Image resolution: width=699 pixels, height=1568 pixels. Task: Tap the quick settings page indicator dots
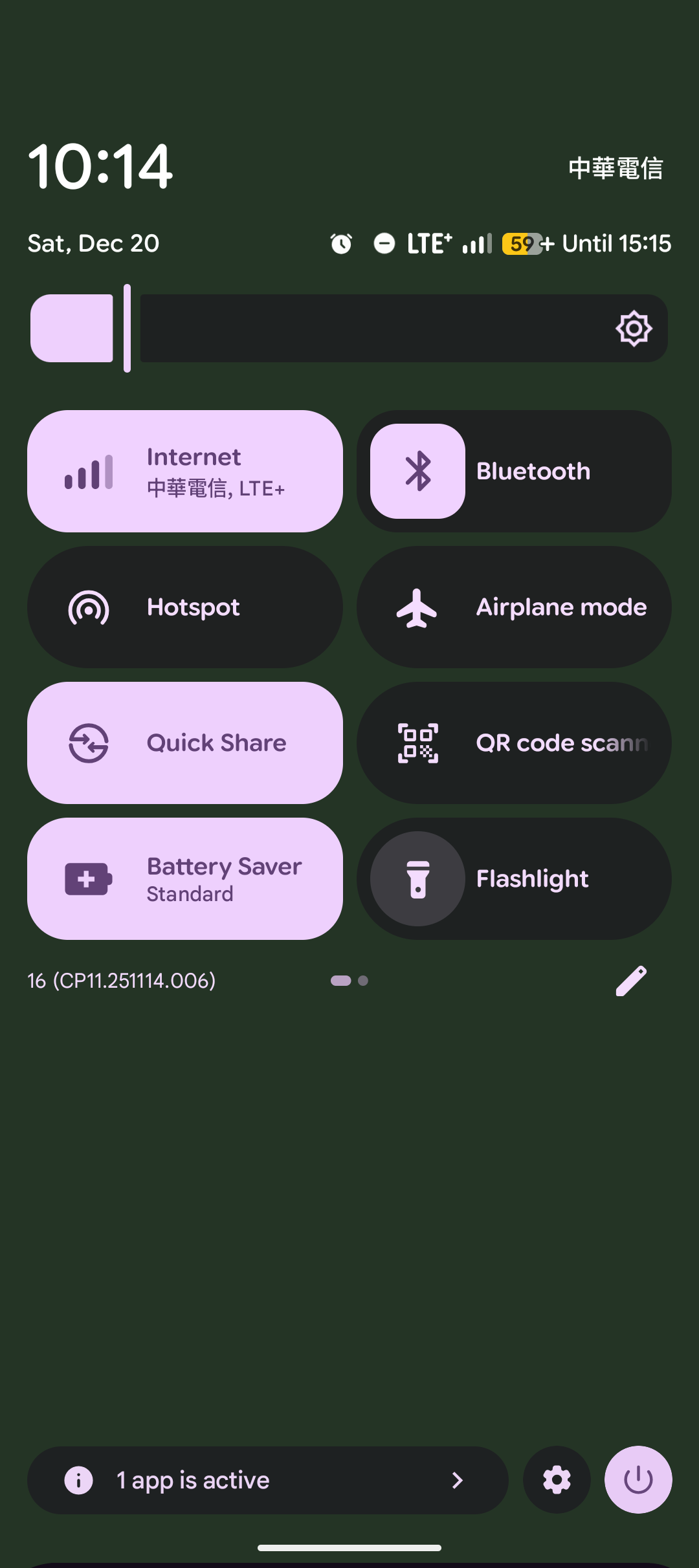click(x=349, y=981)
